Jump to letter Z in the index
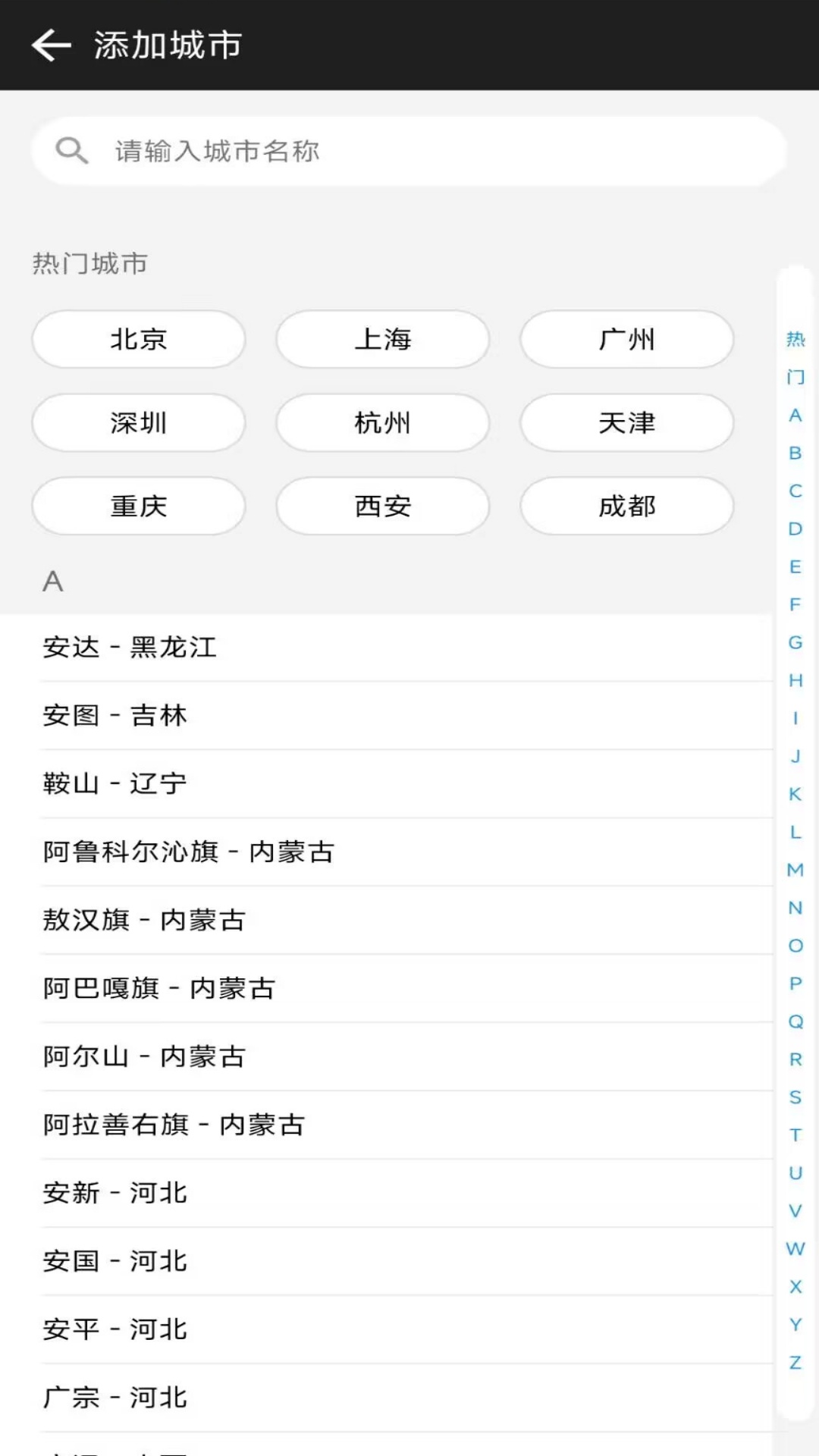819x1456 pixels. pos(795,1363)
